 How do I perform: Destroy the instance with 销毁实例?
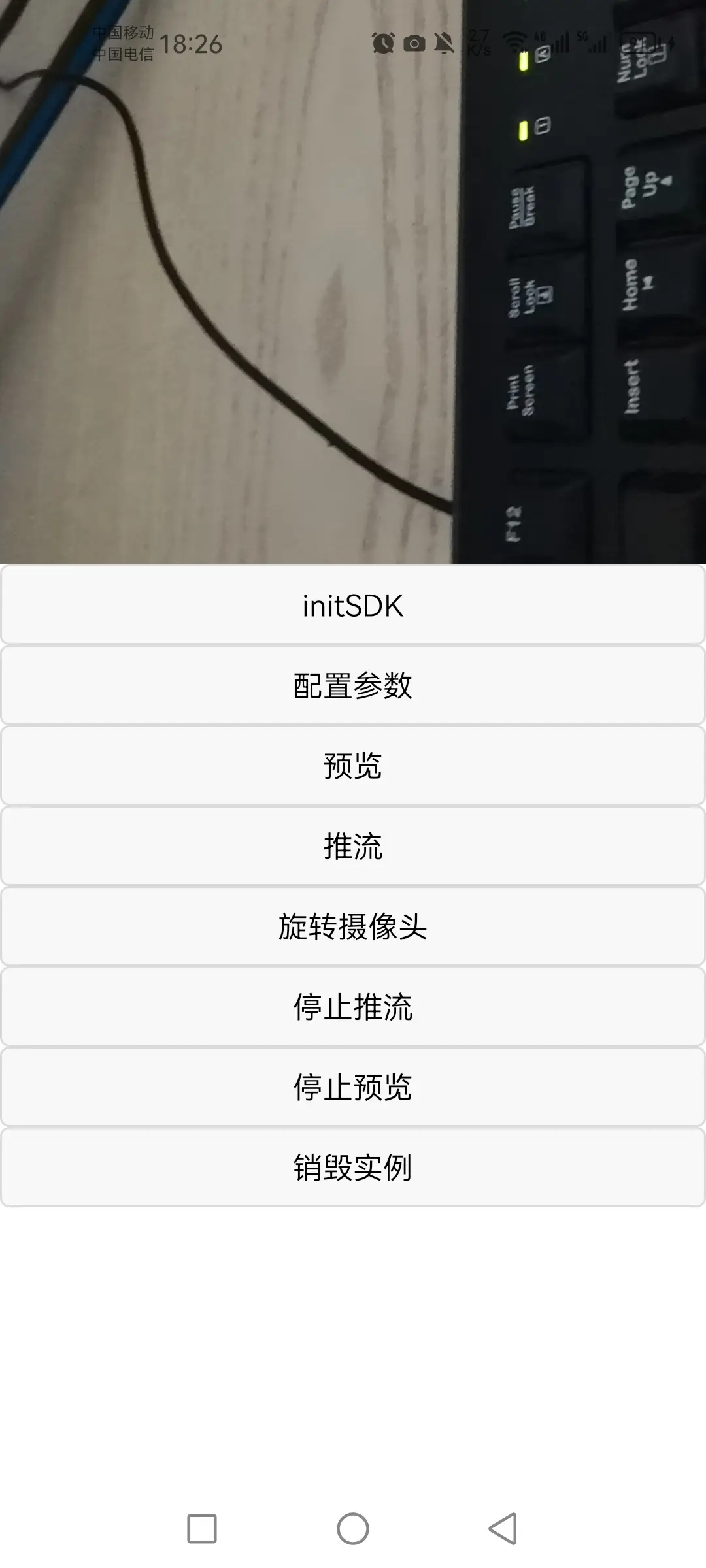(353, 1168)
